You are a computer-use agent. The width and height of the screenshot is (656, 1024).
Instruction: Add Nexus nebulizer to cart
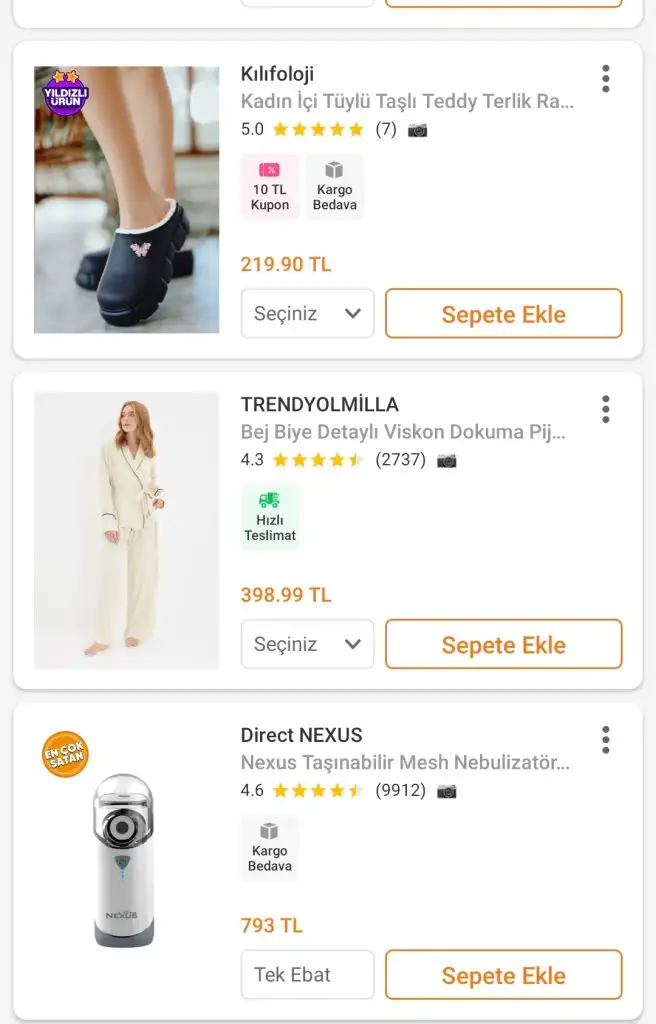click(503, 976)
